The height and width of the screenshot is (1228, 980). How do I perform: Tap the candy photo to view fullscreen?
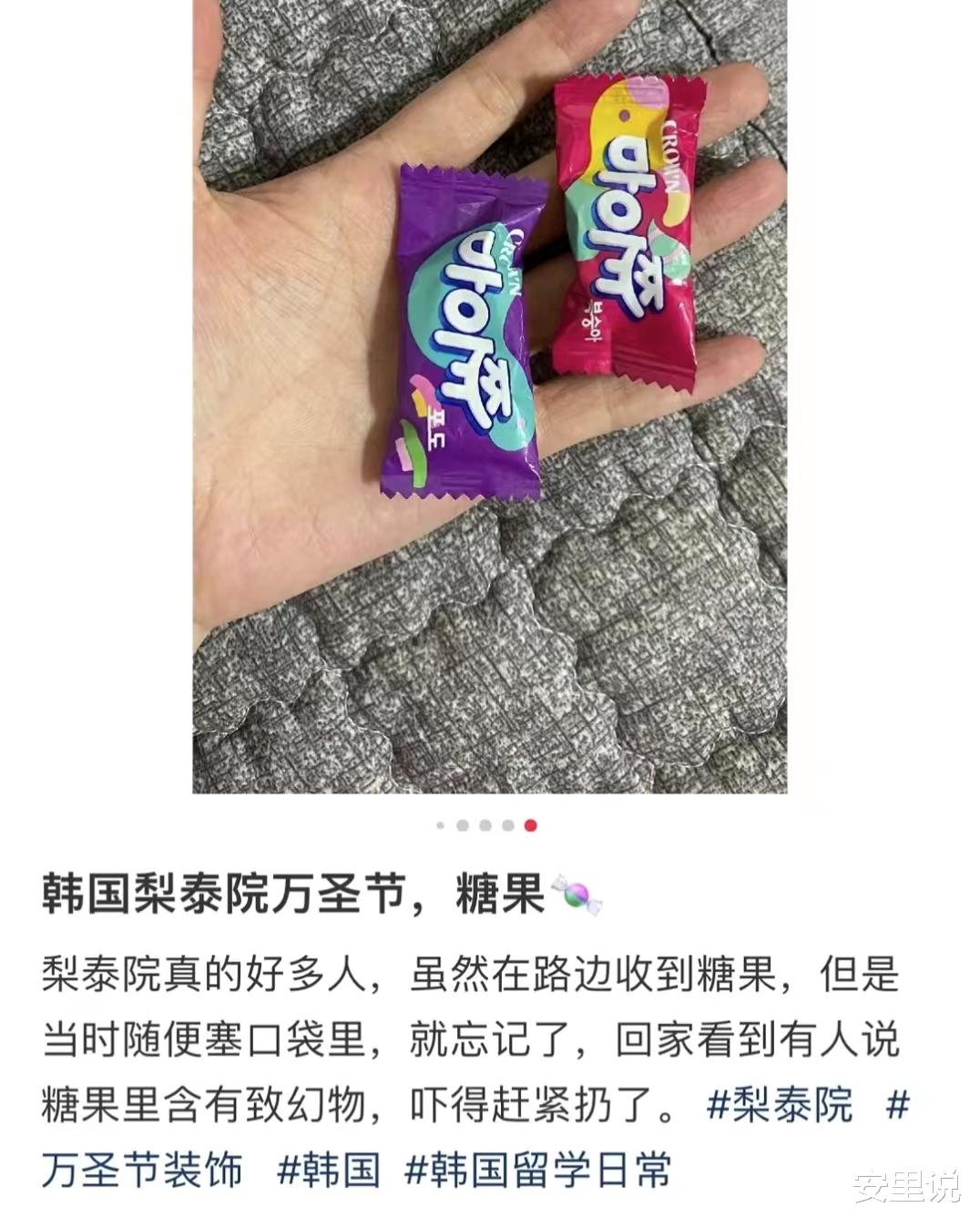[492, 401]
